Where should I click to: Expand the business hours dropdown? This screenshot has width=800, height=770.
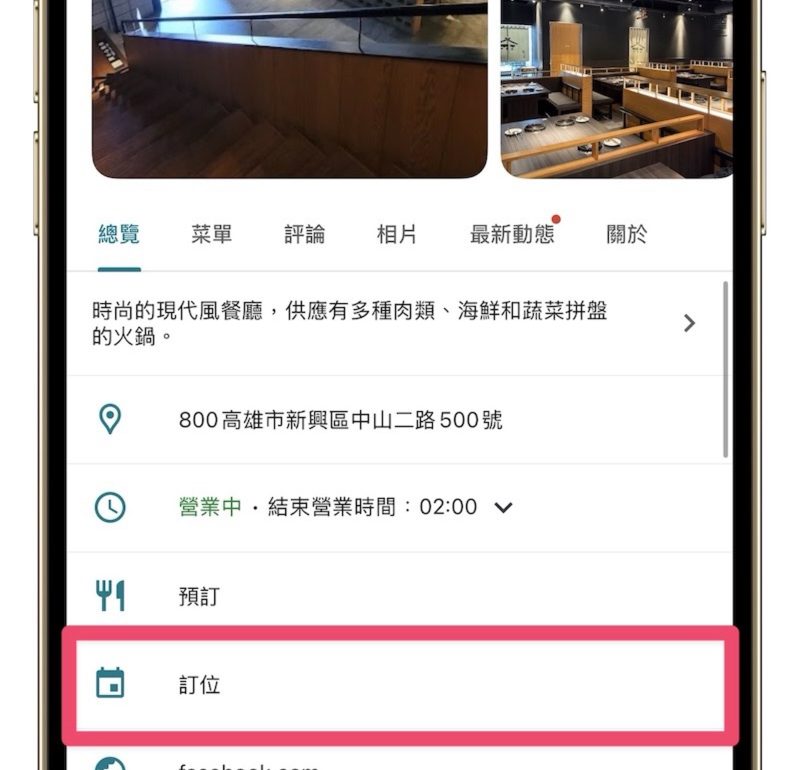pyautogui.click(x=504, y=507)
